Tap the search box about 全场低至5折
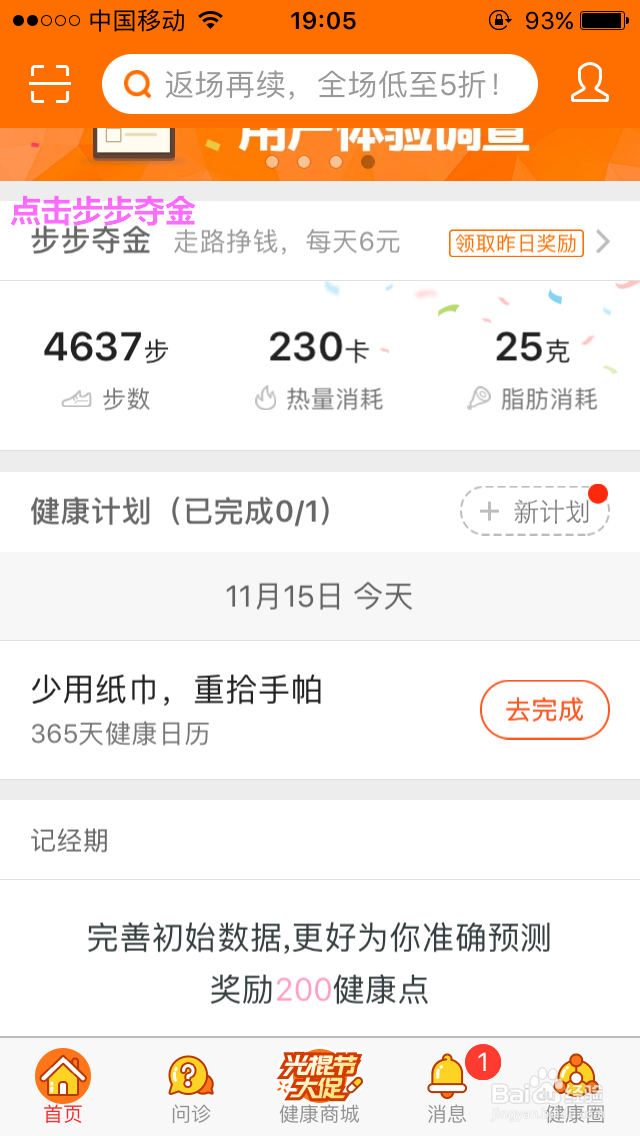 tap(320, 85)
